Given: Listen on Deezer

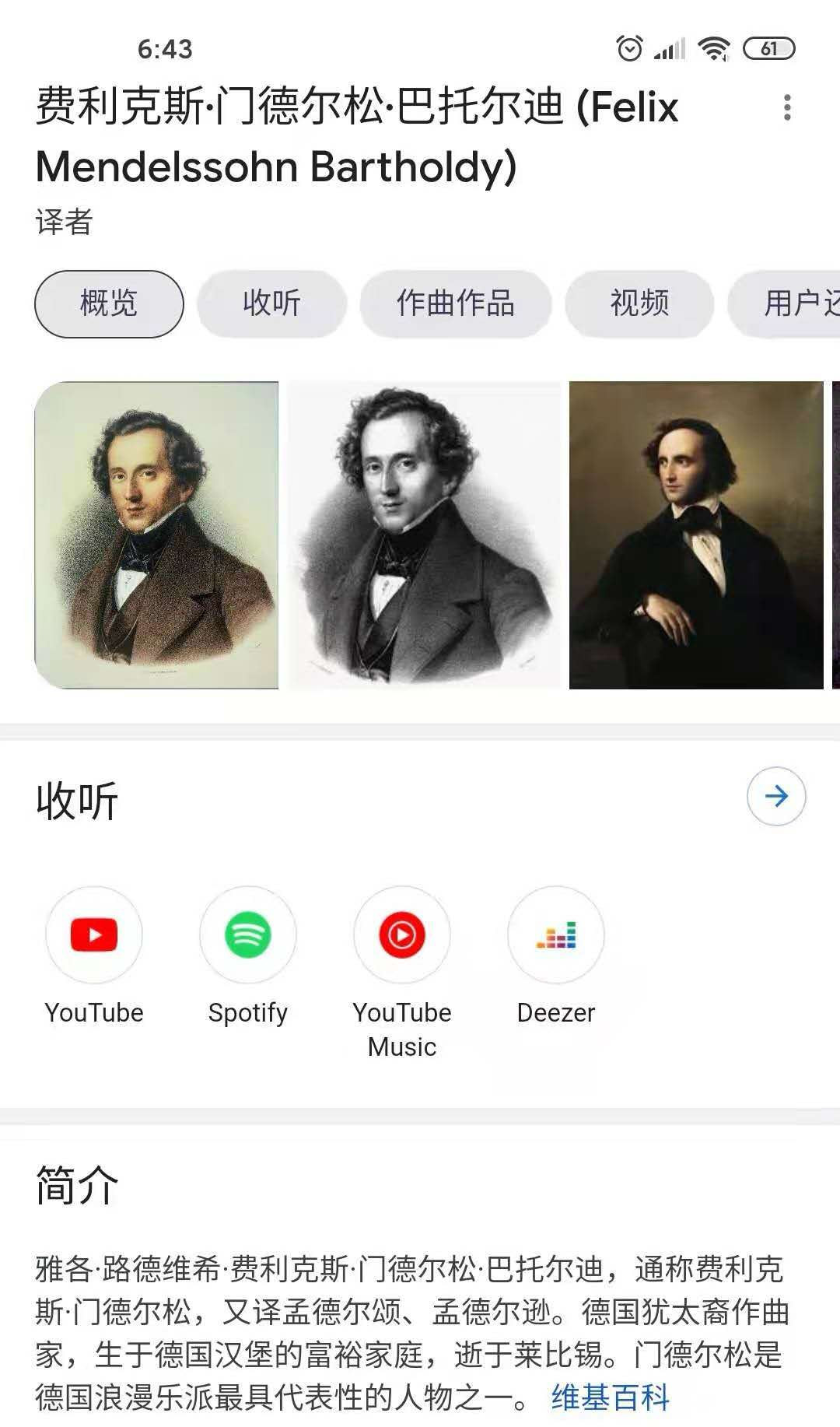Looking at the screenshot, I should point(556,934).
